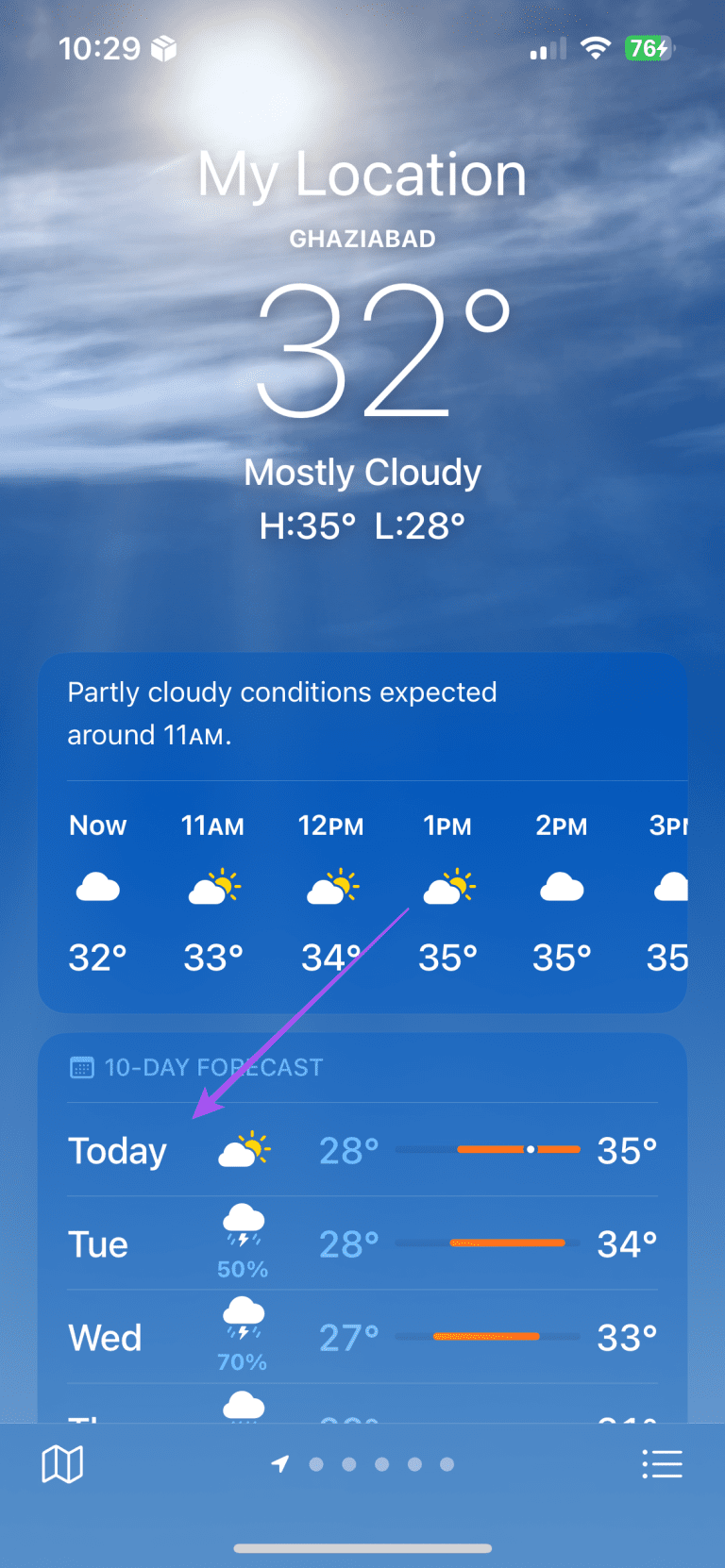
Task: Open Tuesday's detailed forecast
Action: pyautogui.click(x=362, y=1243)
